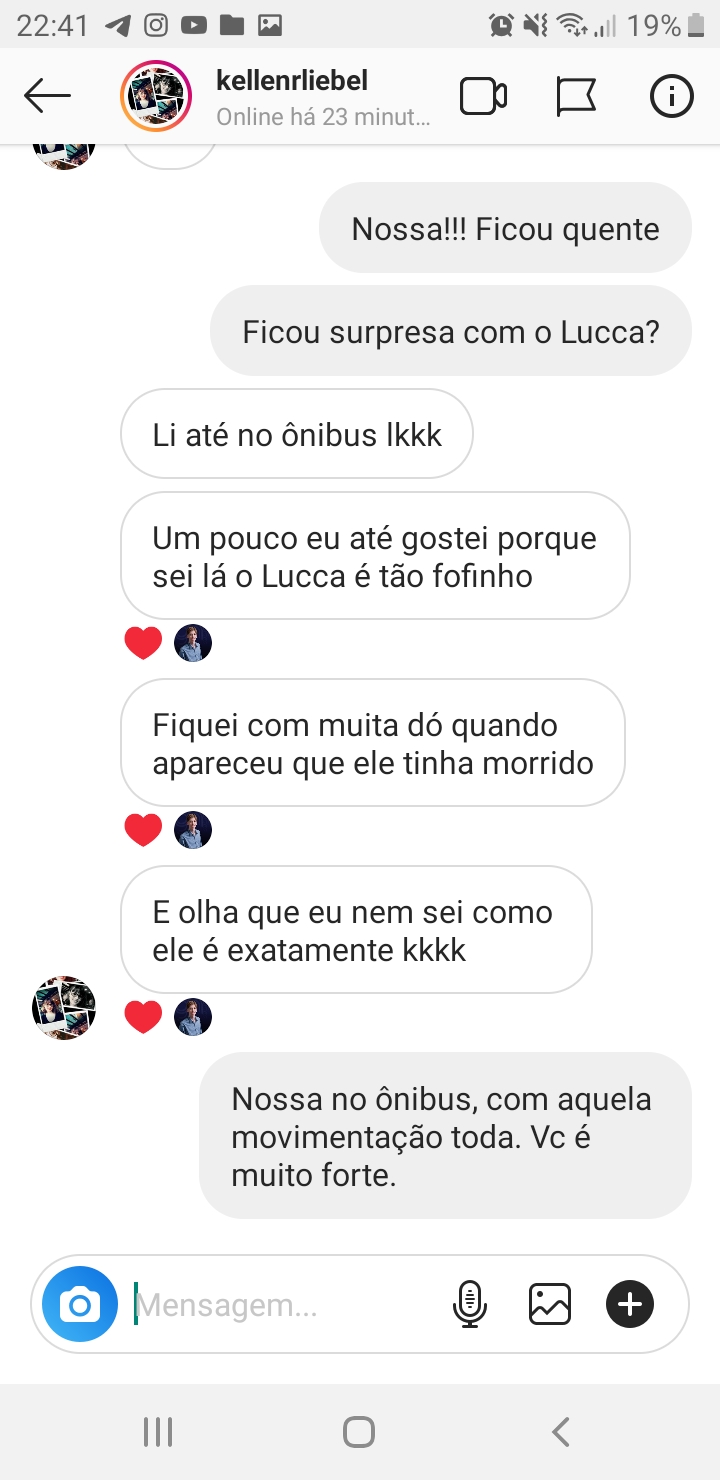Open conversation details info
The image size is (720, 1480).
tap(671, 97)
